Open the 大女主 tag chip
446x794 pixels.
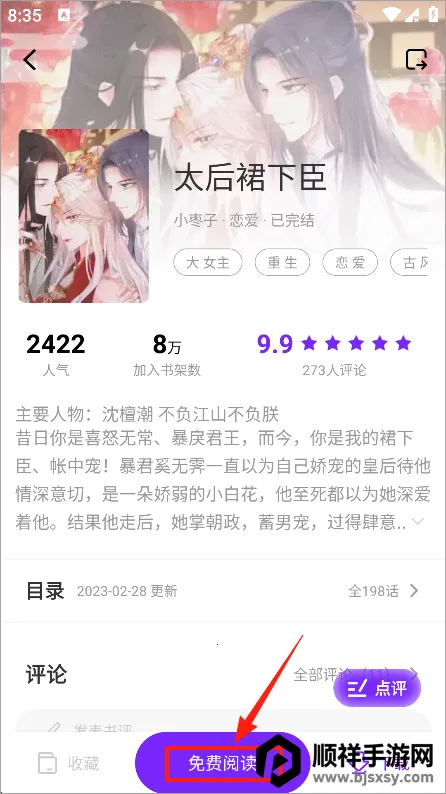click(208, 262)
